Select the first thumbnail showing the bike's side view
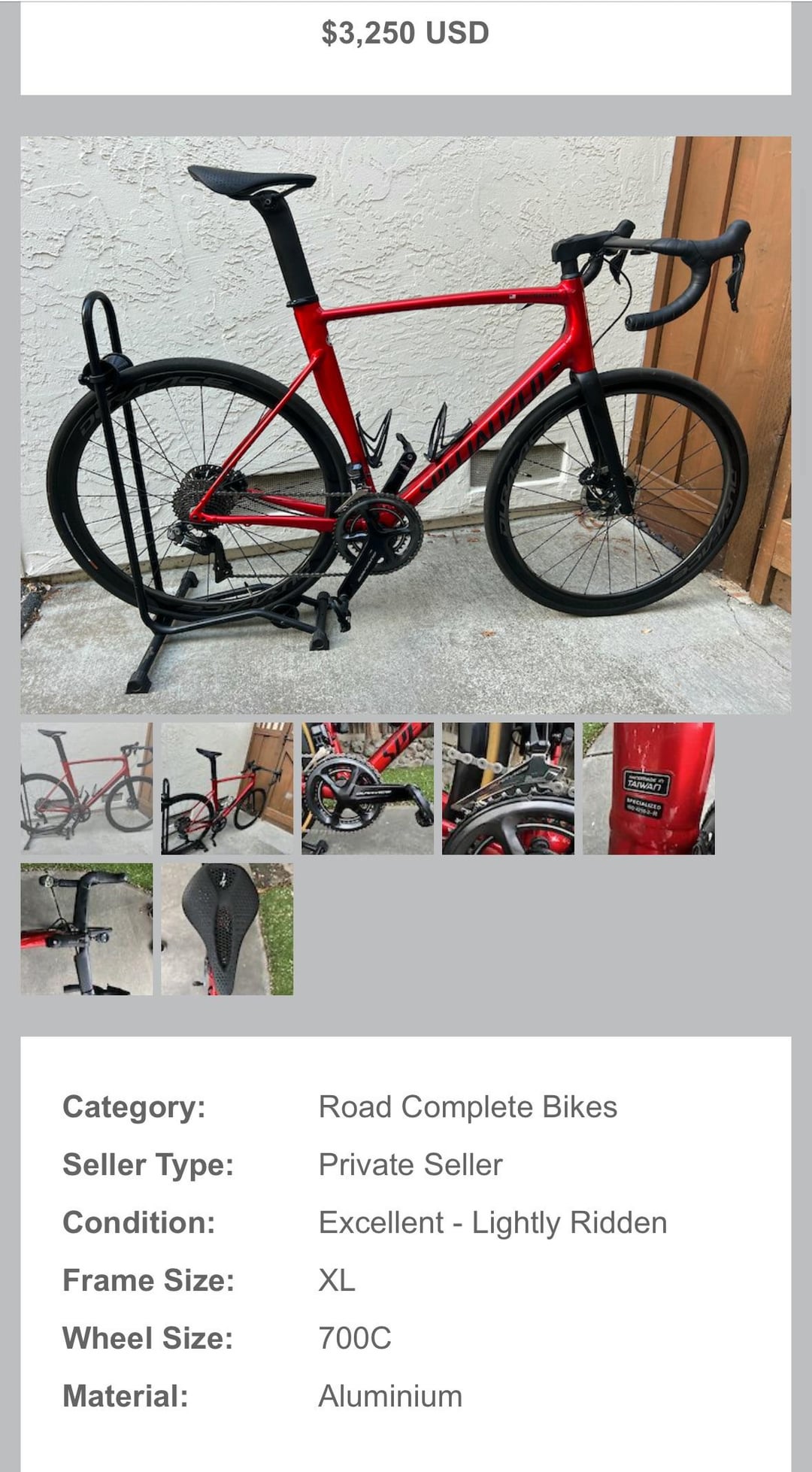This screenshot has width=812, height=1472. click(86, 788)
